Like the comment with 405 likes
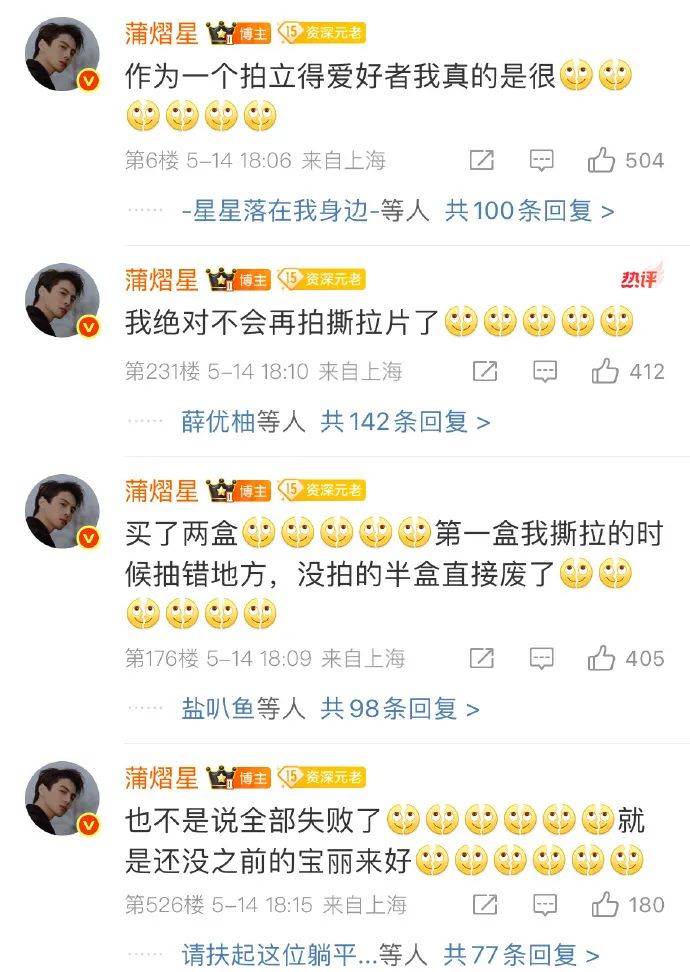This screenshot has height=972, width=690. tap(602, 658)
